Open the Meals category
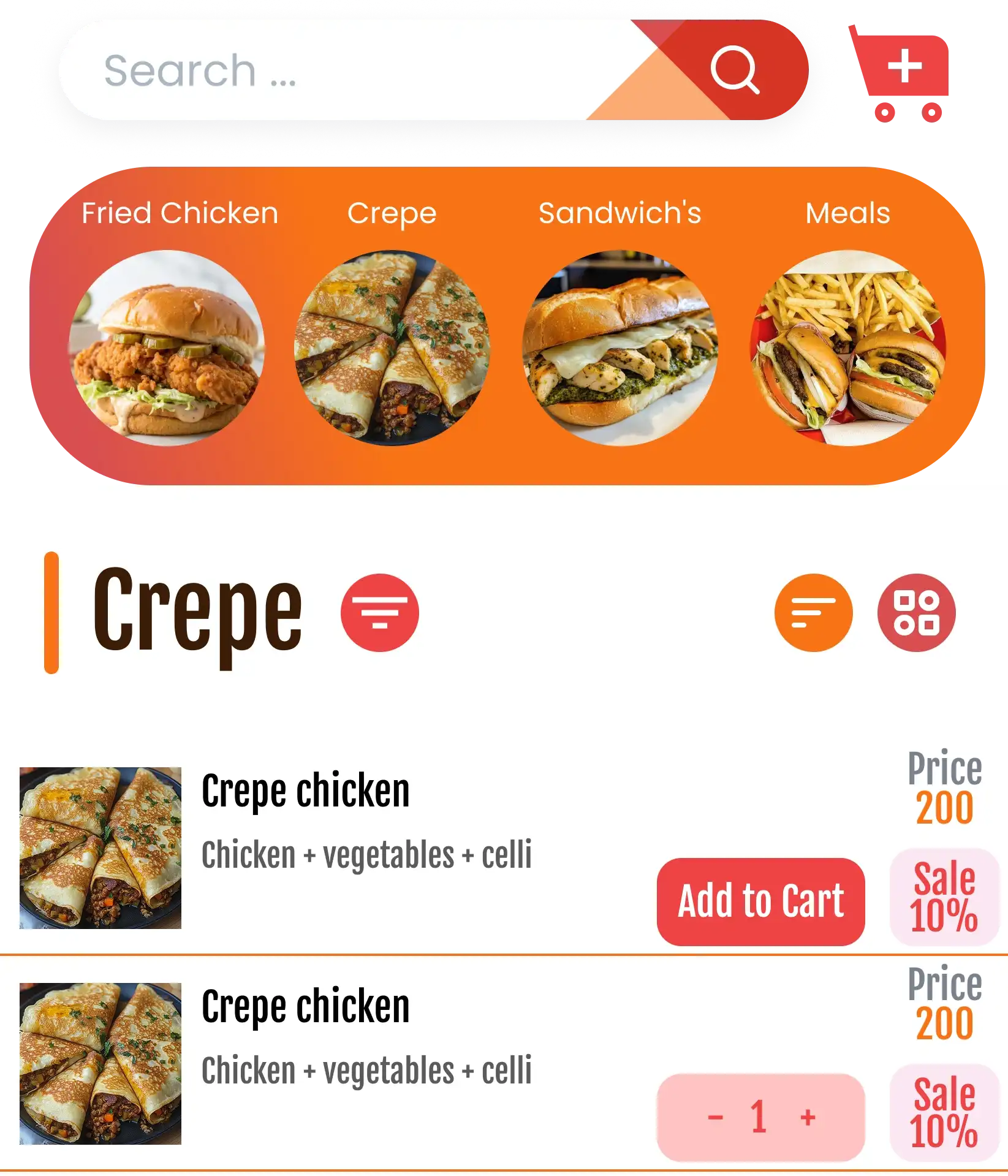This screenshot has width=1008, height=1176. coord(847,347)
